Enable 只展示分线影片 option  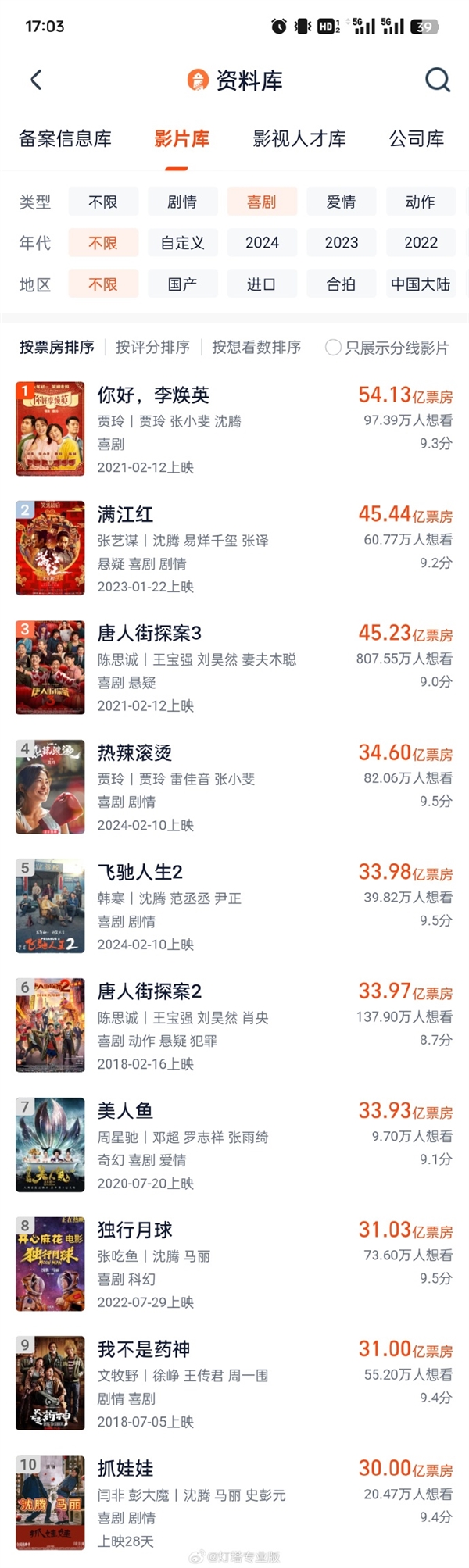click(334, 348)
